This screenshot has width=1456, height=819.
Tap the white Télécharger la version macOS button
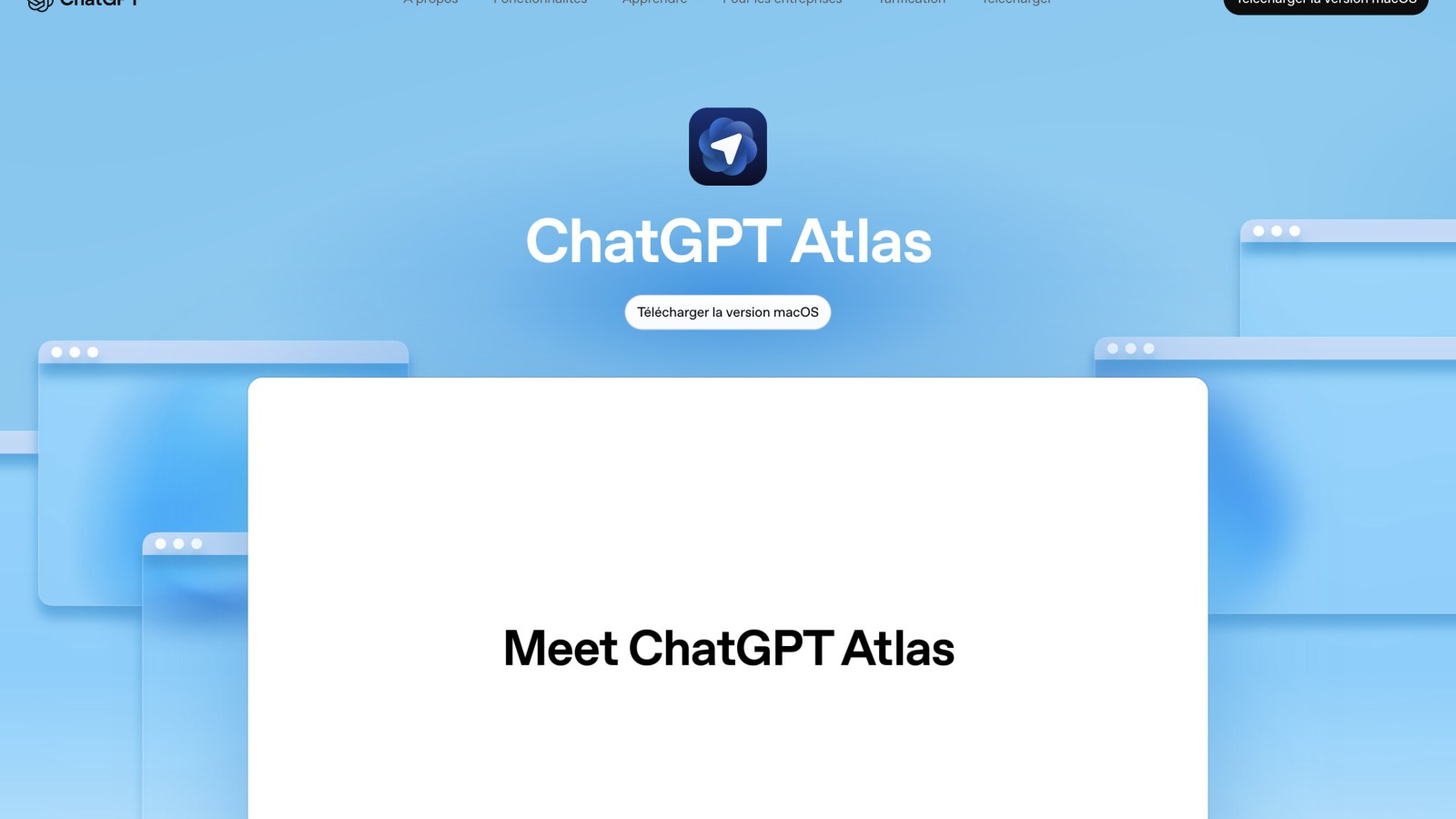[x=727, y=312]
